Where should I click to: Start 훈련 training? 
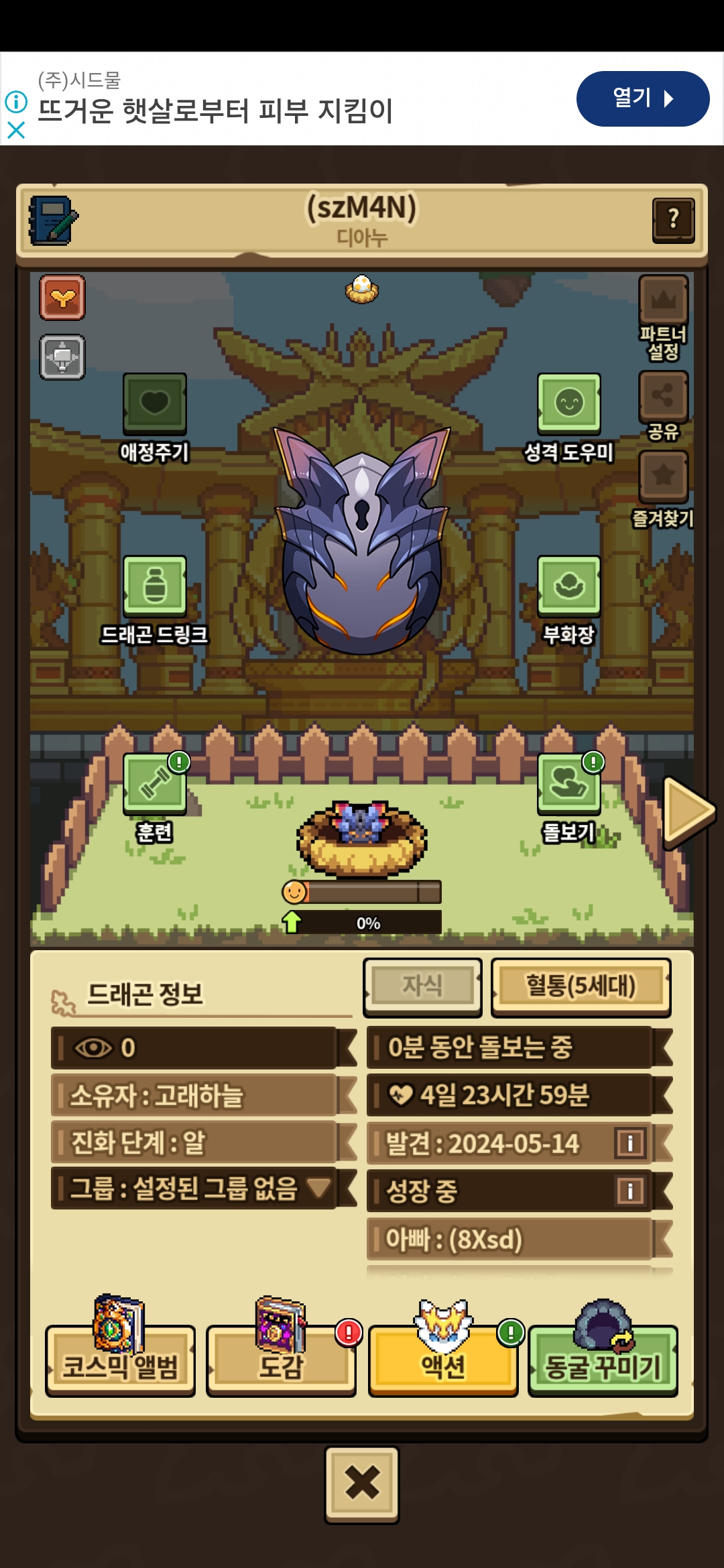point(154,784)
